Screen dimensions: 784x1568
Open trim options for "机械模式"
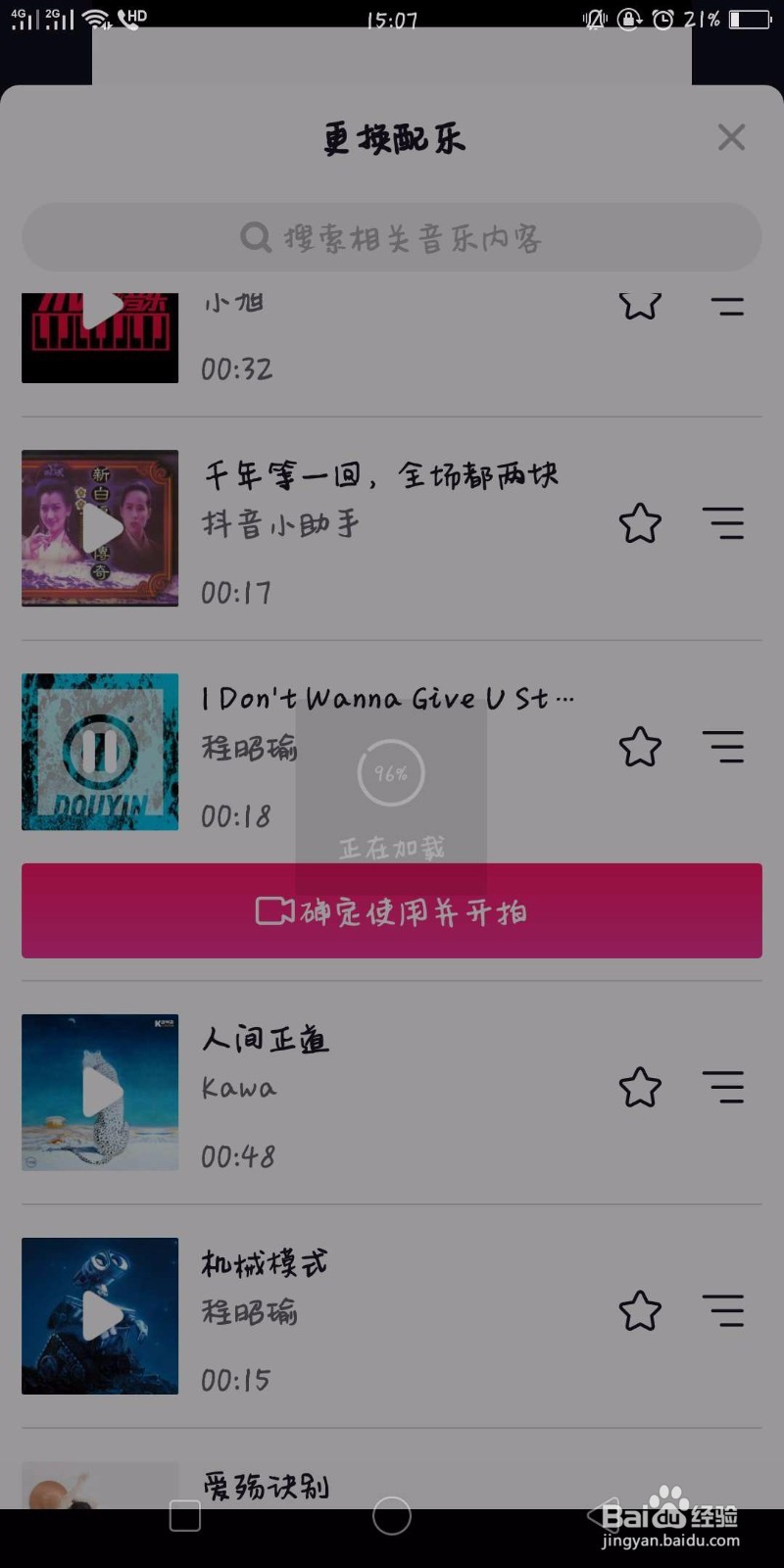tap(723, 1311)
